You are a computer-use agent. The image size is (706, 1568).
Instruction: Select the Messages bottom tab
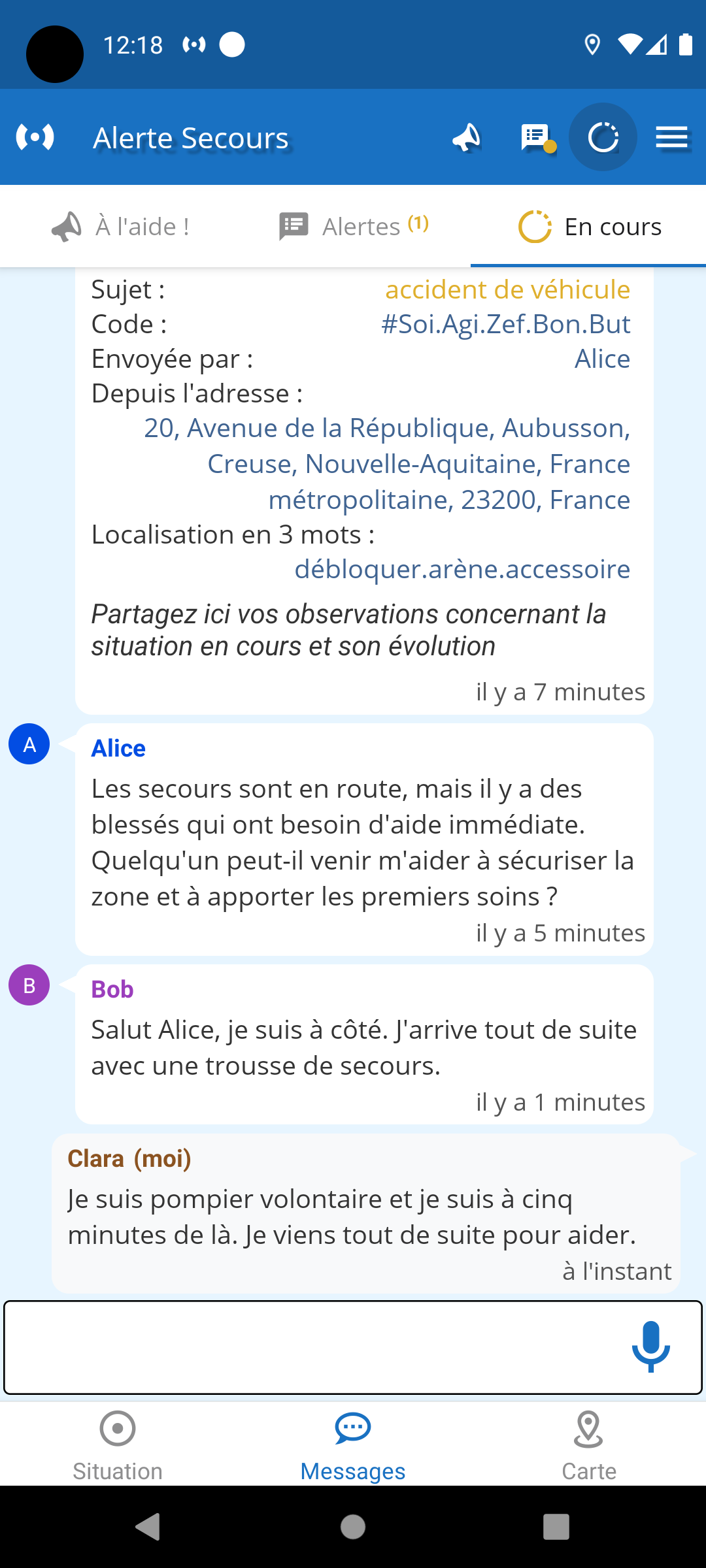click(353, 1444)
